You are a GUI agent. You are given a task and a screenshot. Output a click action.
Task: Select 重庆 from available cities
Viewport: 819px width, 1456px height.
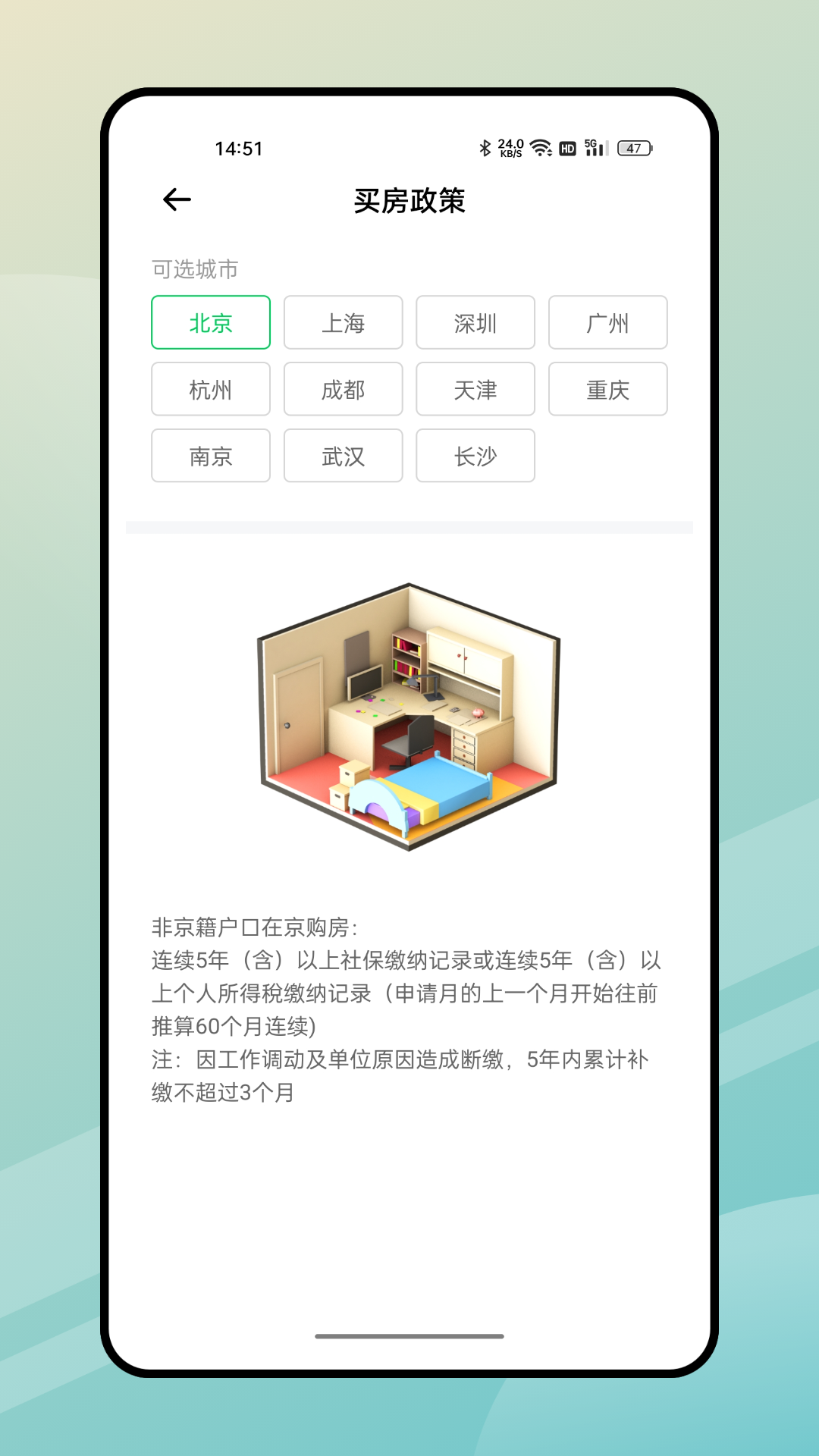coord(608,389)
